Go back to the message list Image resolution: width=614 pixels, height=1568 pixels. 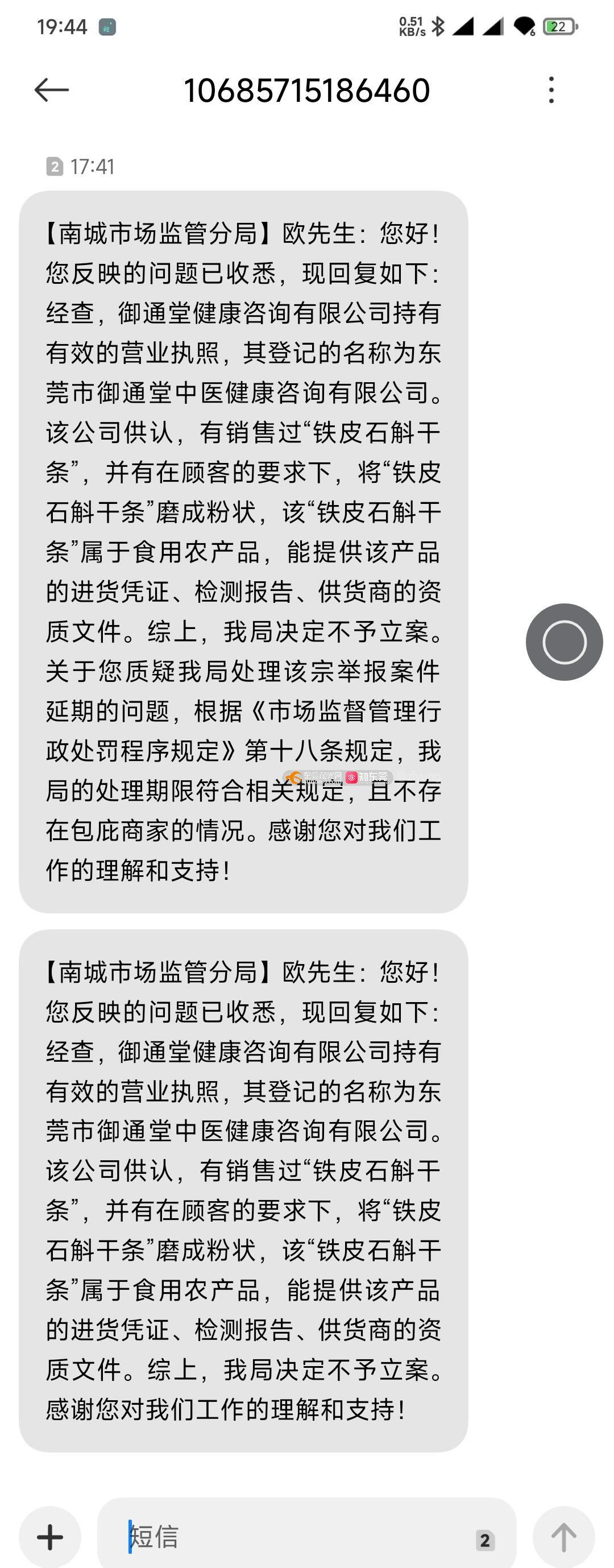[x=52, y=90]
